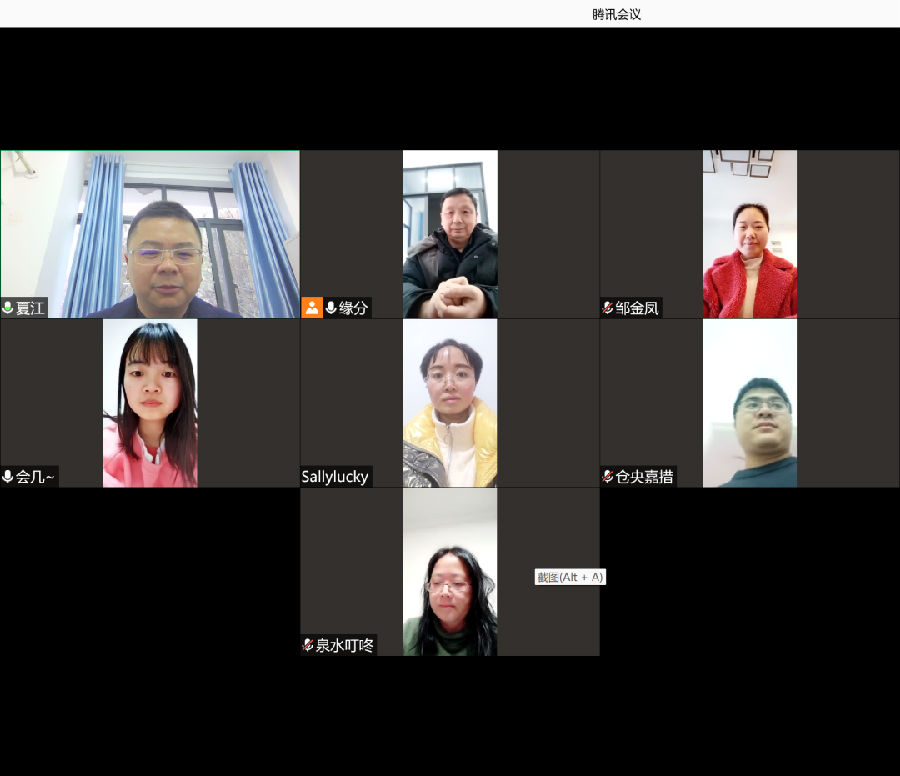Open 邹金凤's video tile
900x776 pixels.
pos(750,234)
